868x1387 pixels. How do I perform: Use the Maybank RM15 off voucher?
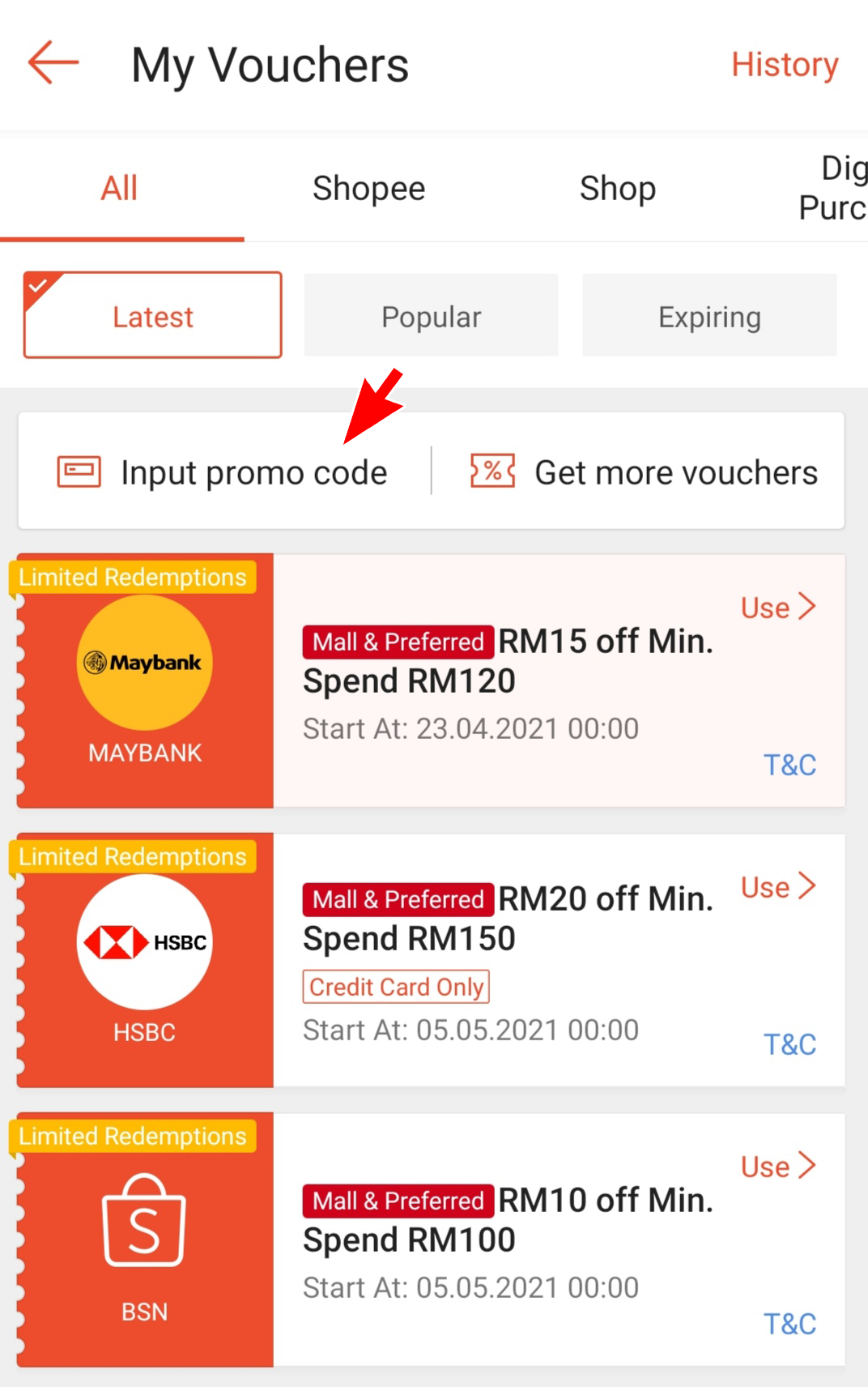(x=777, y=607)
